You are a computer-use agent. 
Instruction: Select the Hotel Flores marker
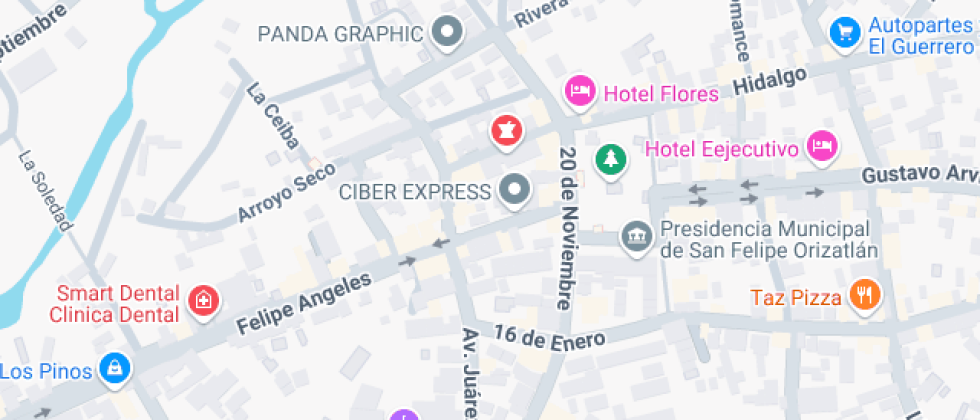(x=580, y=93)
